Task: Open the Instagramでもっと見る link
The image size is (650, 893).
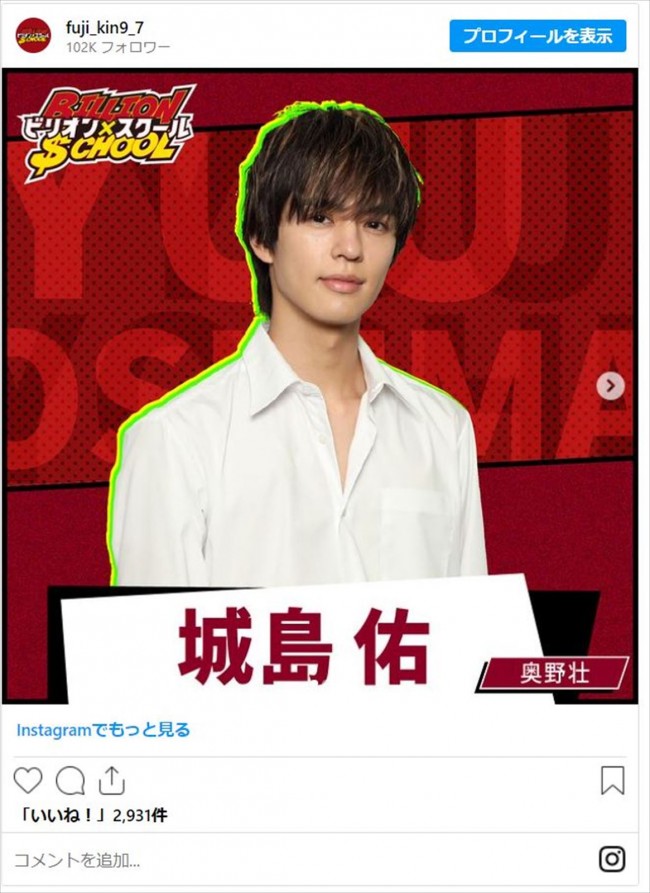Action: tap(103, 730)
